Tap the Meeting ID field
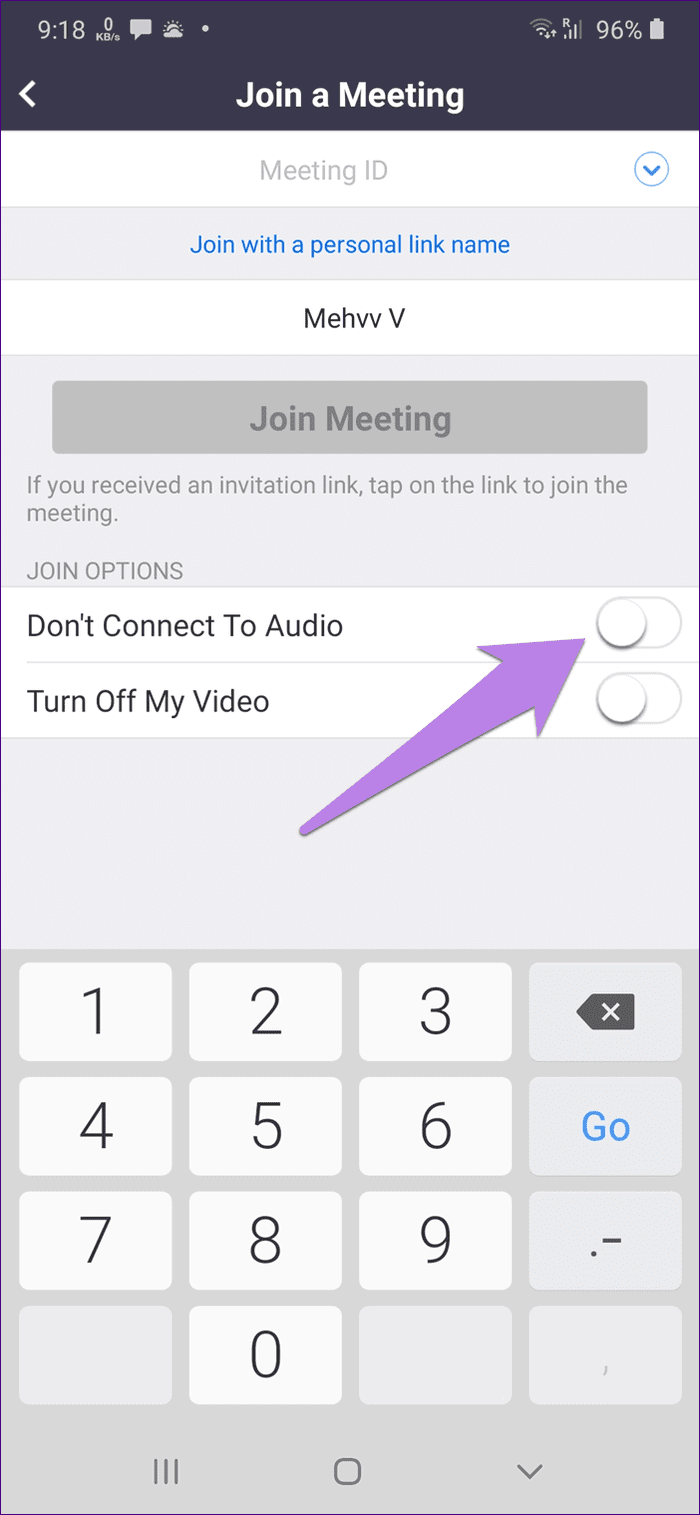The image size is (700, 1515). click(x=323, y=171)
